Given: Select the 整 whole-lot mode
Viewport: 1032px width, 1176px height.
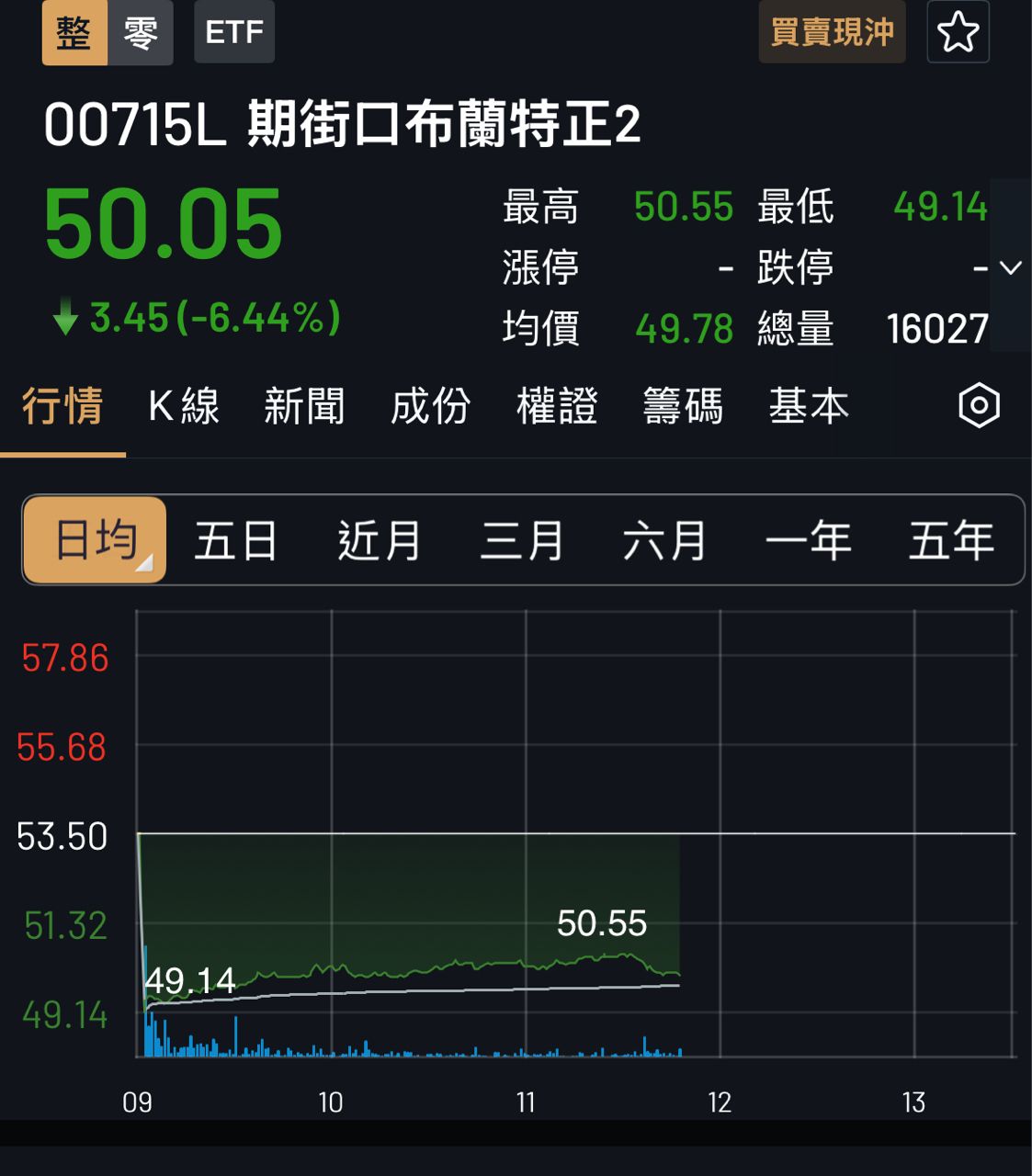Looking at the screenshot, I should click(74, 33).
